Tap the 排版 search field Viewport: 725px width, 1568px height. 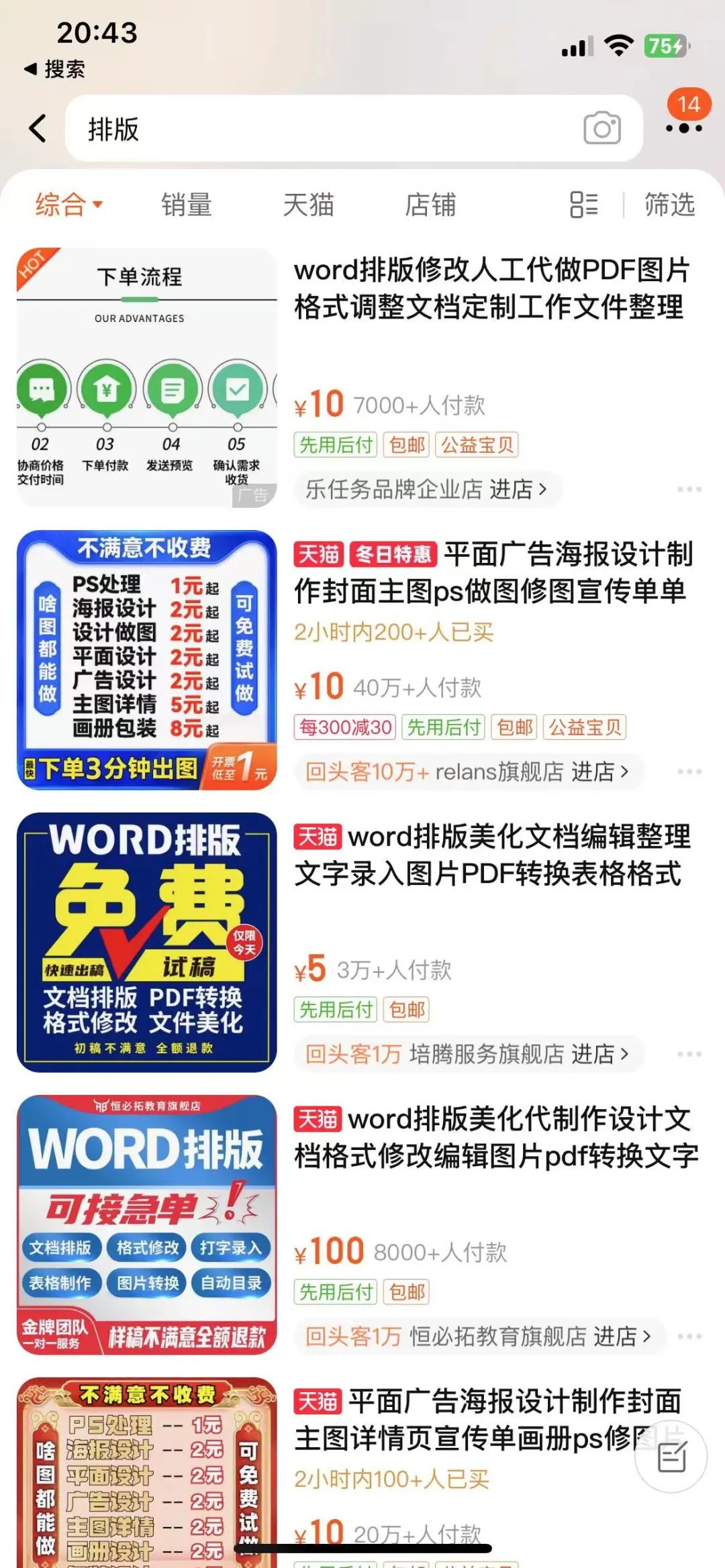(322, 129)
